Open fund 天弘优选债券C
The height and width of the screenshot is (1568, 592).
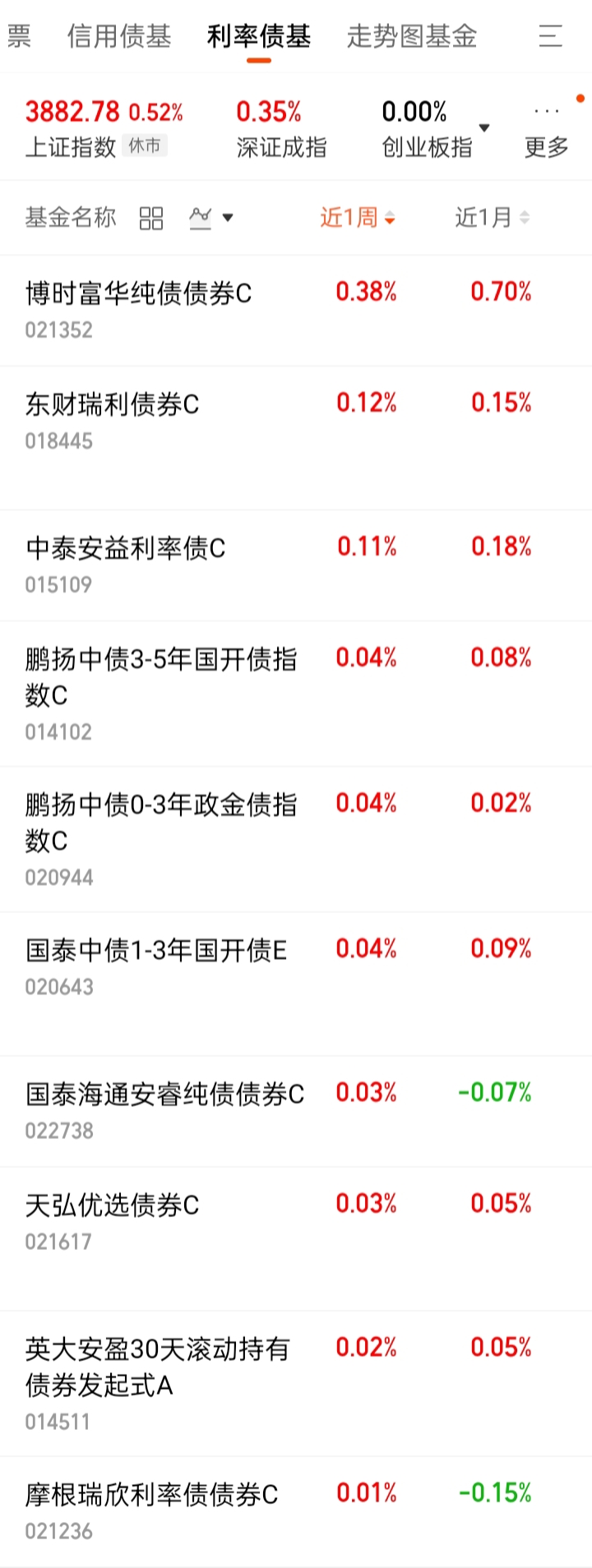(113, 1206)
